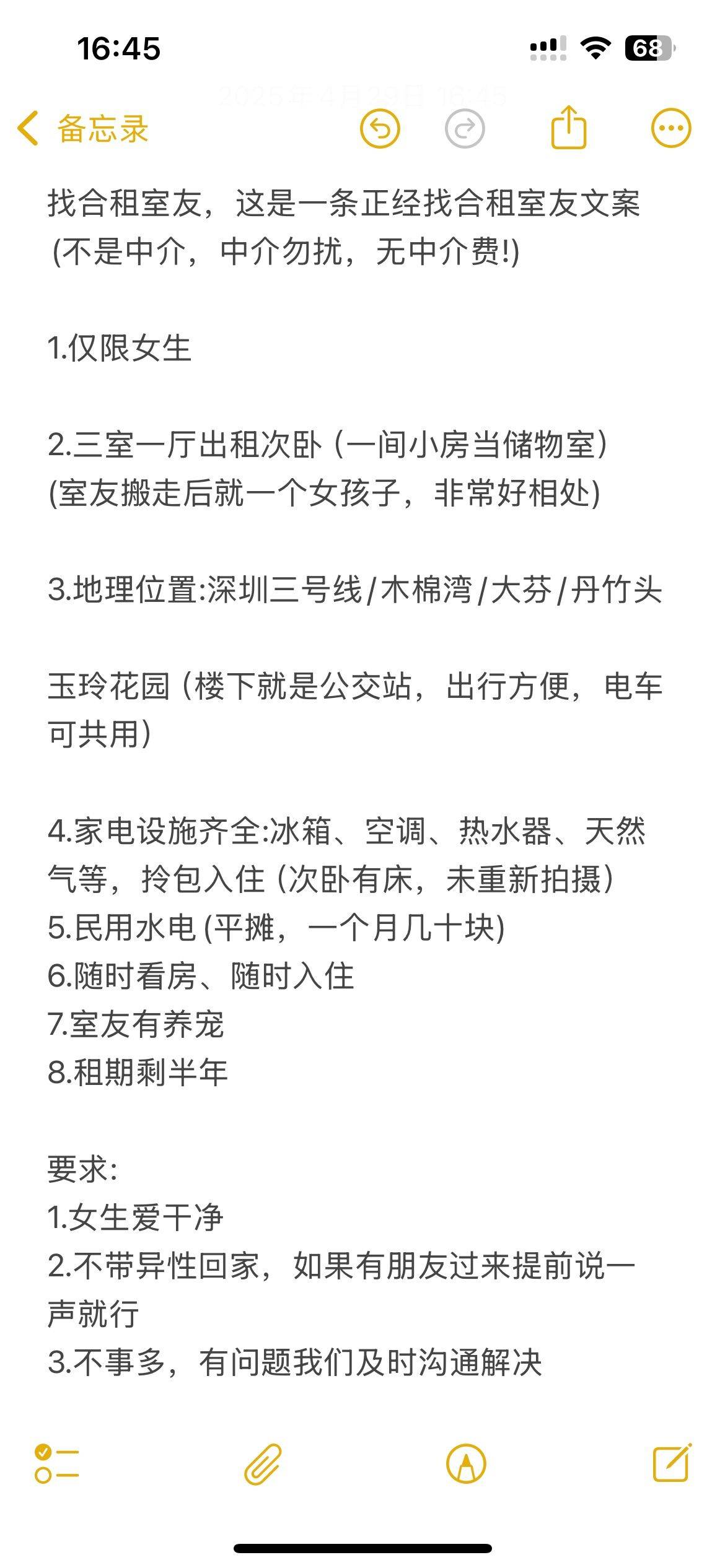Open the more options menu
This screenshot has height=1568, width=725.
[x=671, y=129]
